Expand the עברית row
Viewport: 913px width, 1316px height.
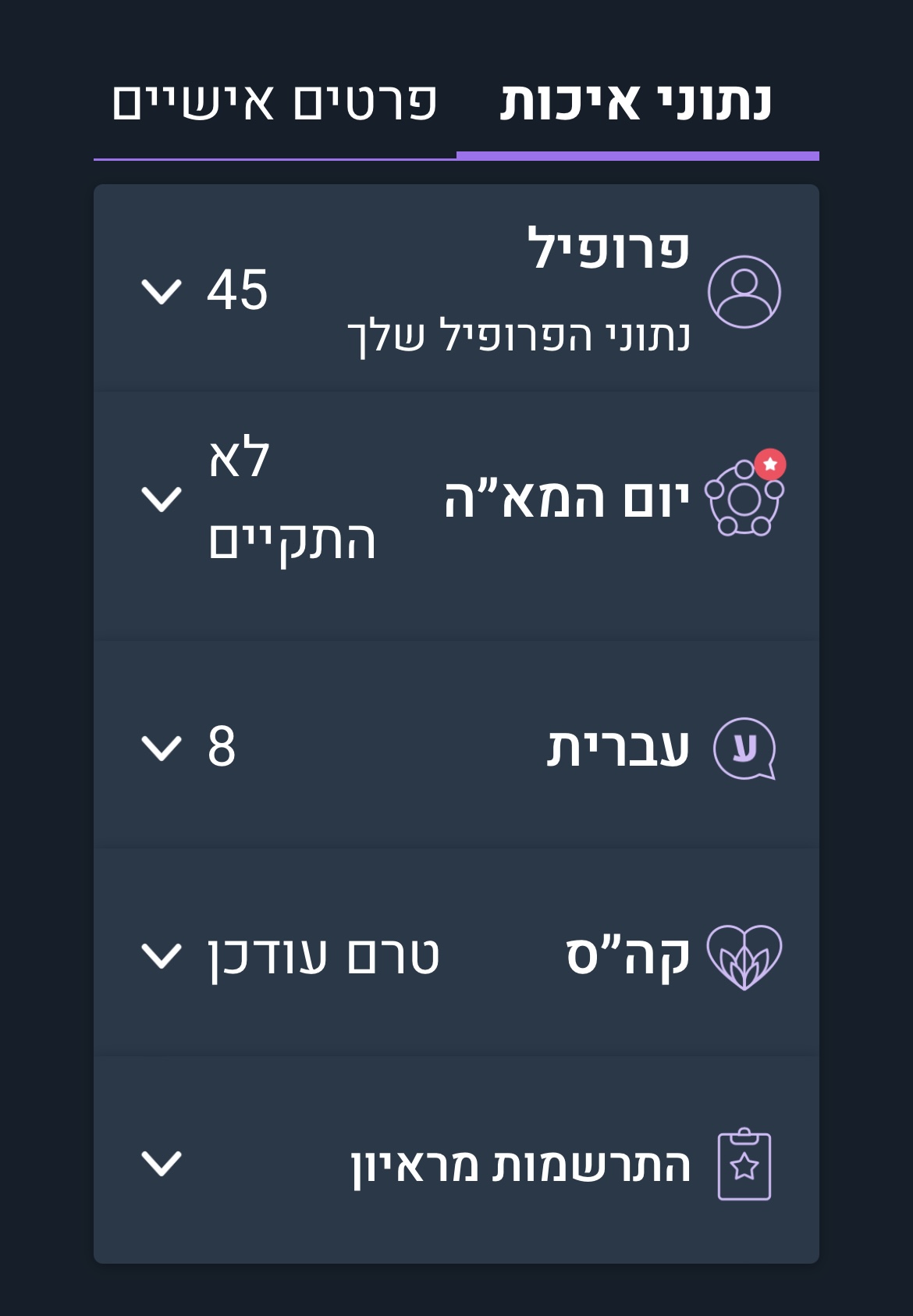click(456, 745)
